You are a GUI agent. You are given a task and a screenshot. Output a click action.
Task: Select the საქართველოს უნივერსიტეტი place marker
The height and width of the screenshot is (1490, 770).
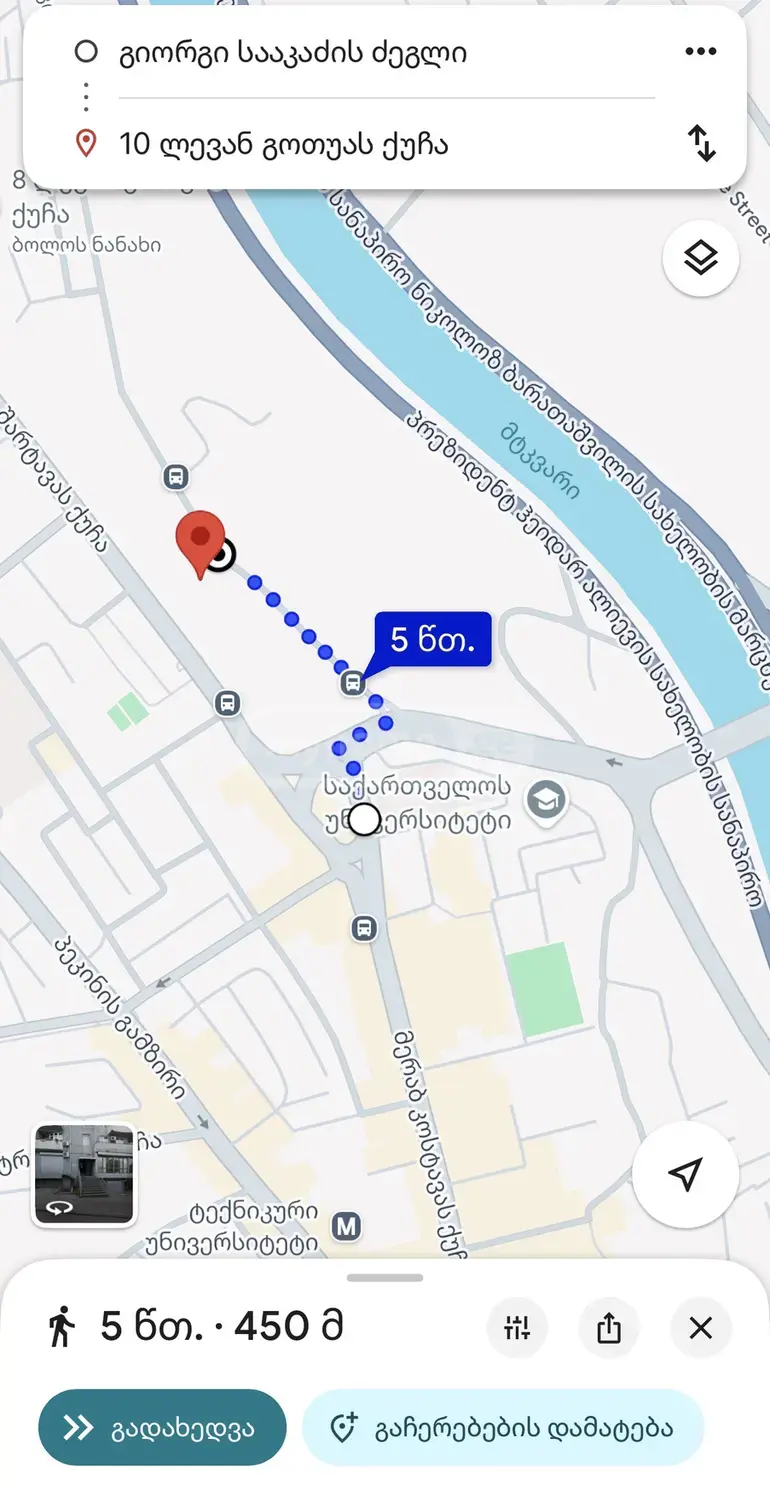(x=546, y=800)
